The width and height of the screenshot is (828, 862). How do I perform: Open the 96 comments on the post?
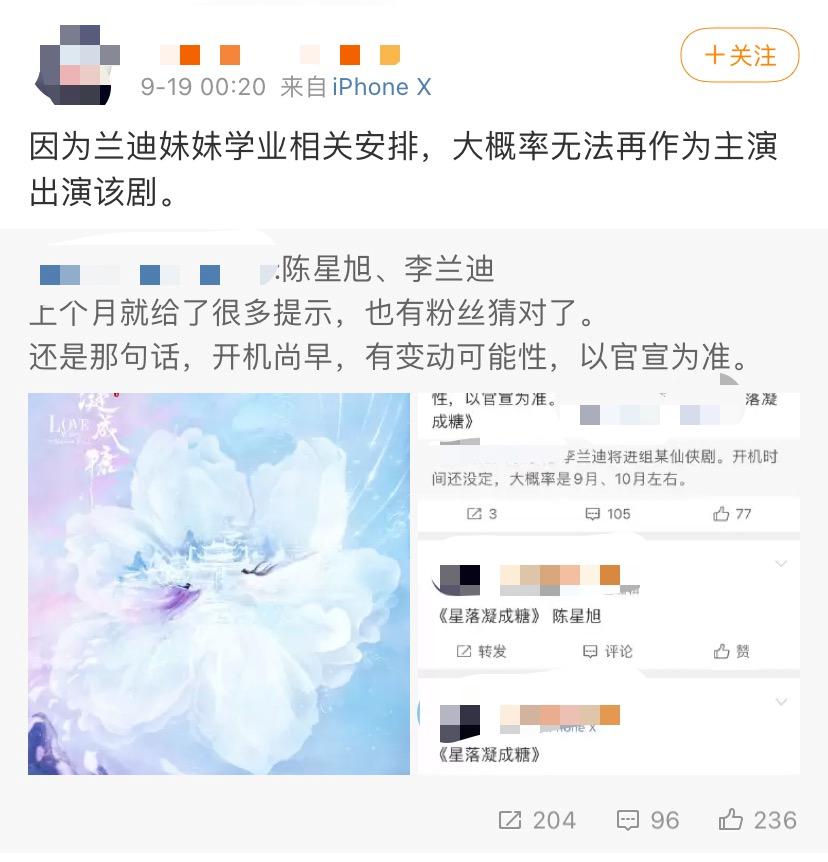[x=648, y=820]
